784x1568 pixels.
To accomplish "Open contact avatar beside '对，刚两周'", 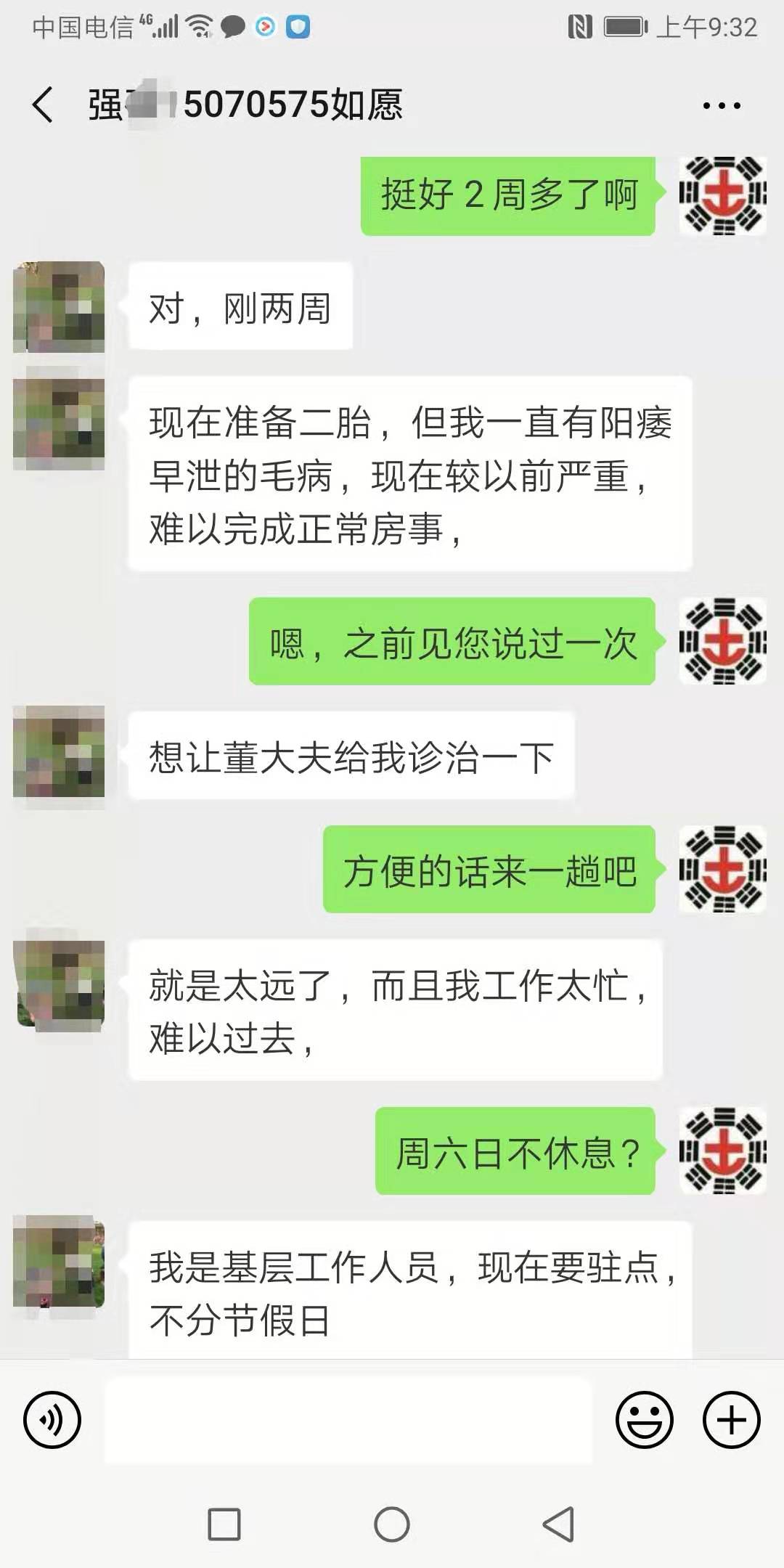I will [x=59, y=307].
